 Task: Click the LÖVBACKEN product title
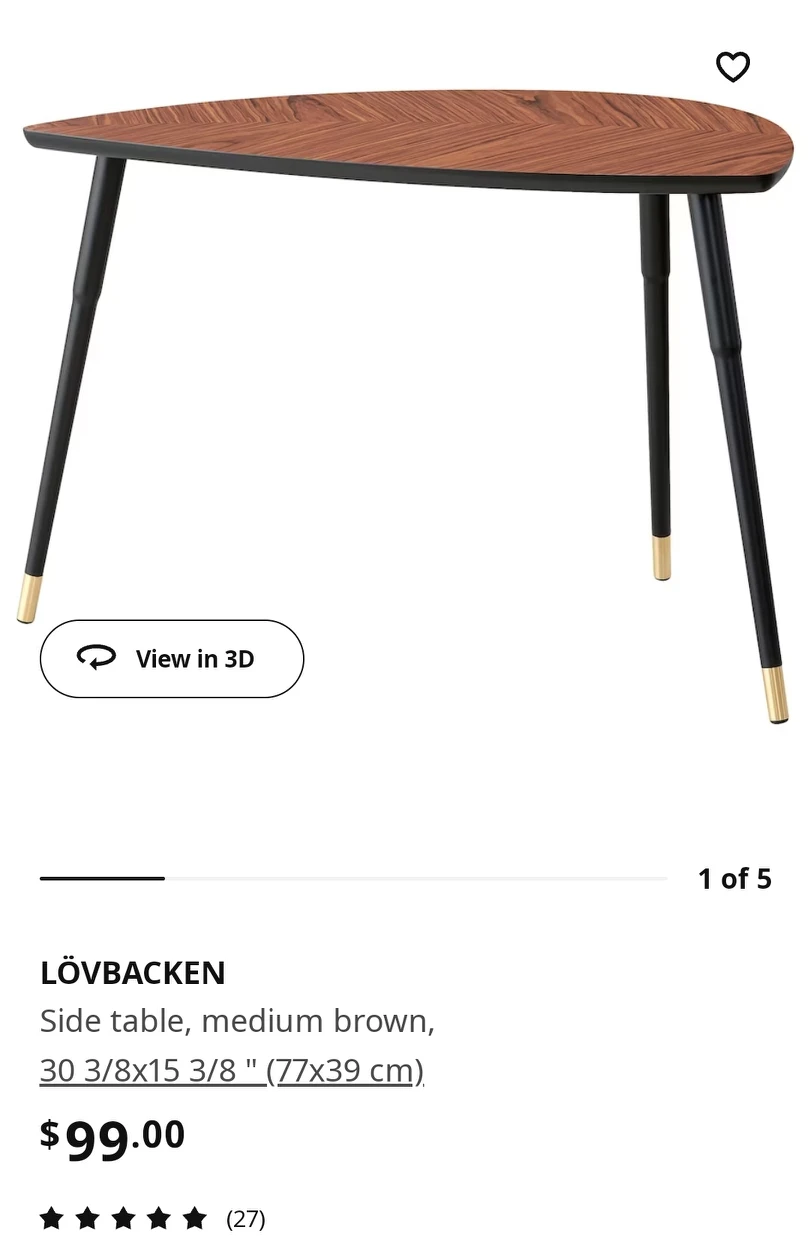tap(132, 972)
